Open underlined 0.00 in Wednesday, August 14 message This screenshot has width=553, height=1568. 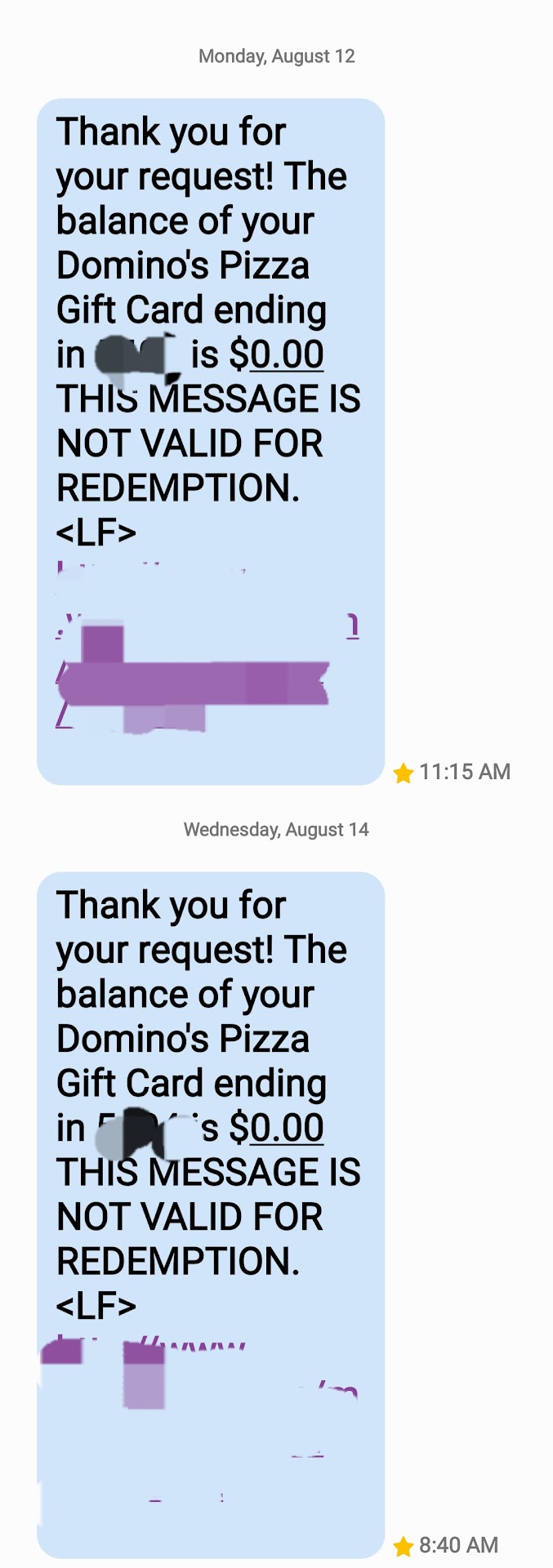(x=287, y=1128)
